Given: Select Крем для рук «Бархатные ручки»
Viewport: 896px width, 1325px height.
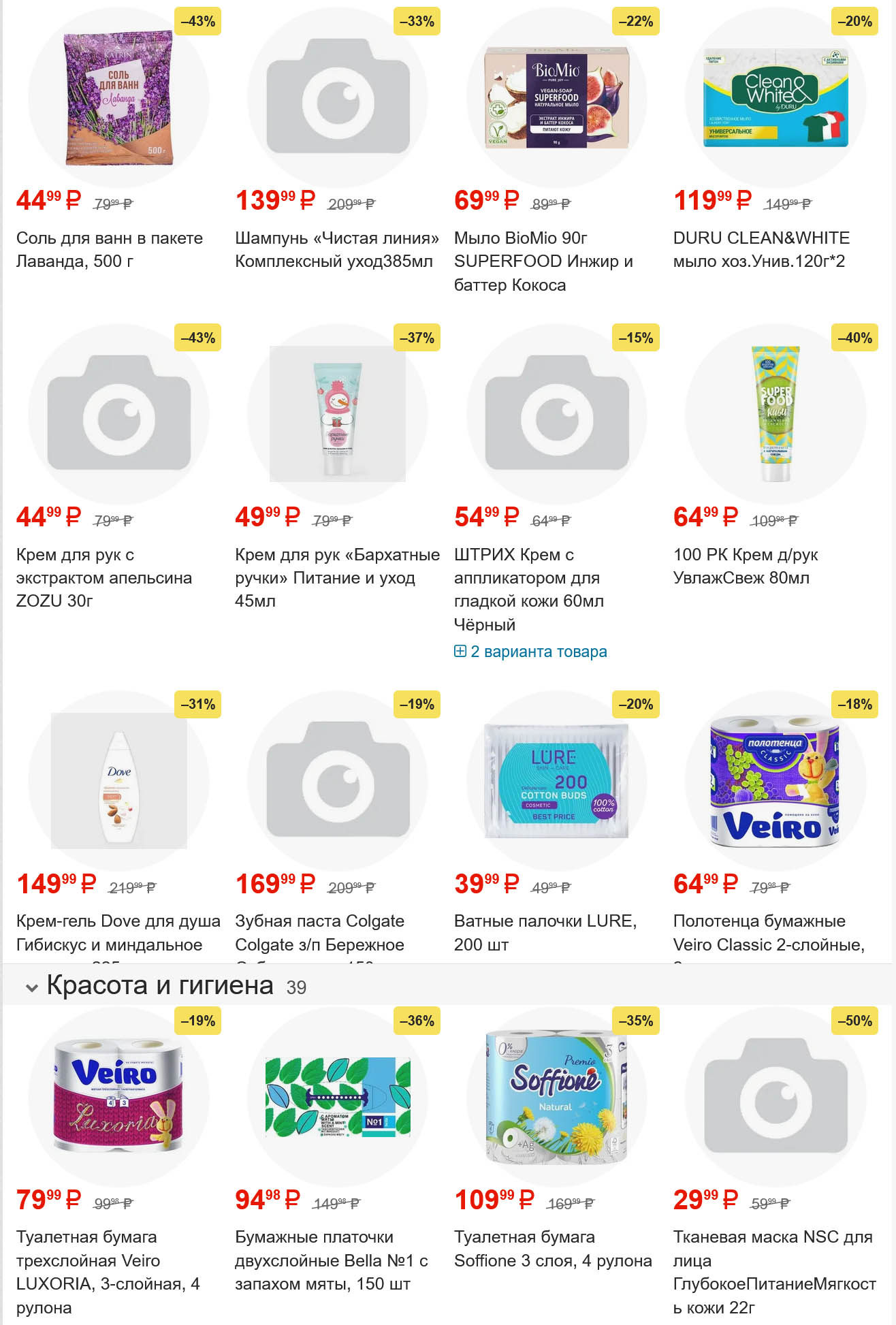Looking at the screenshot, I should (x=336, y=577).
